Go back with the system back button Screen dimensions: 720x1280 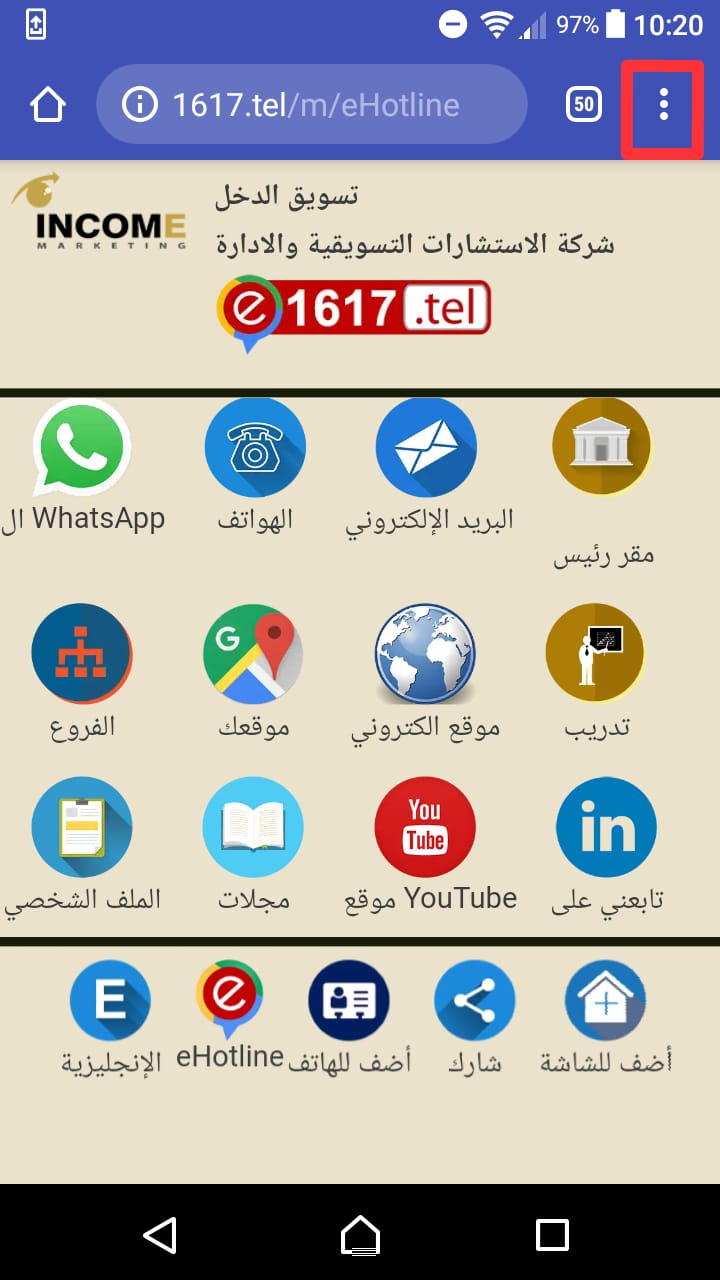(161, 1234)
